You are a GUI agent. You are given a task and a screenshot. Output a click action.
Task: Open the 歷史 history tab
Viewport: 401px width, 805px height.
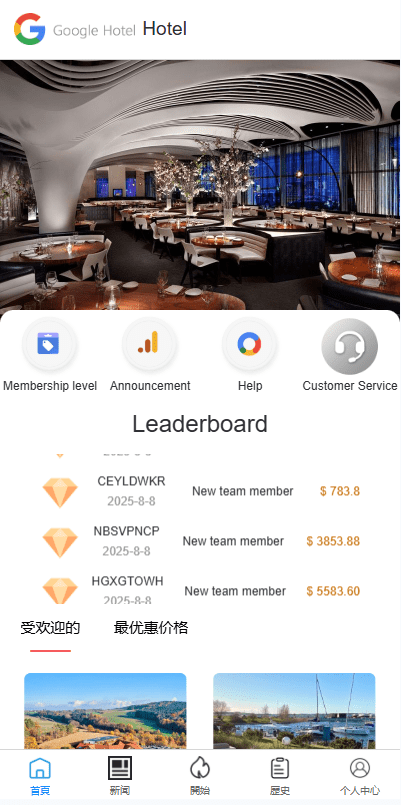[280, 776]
